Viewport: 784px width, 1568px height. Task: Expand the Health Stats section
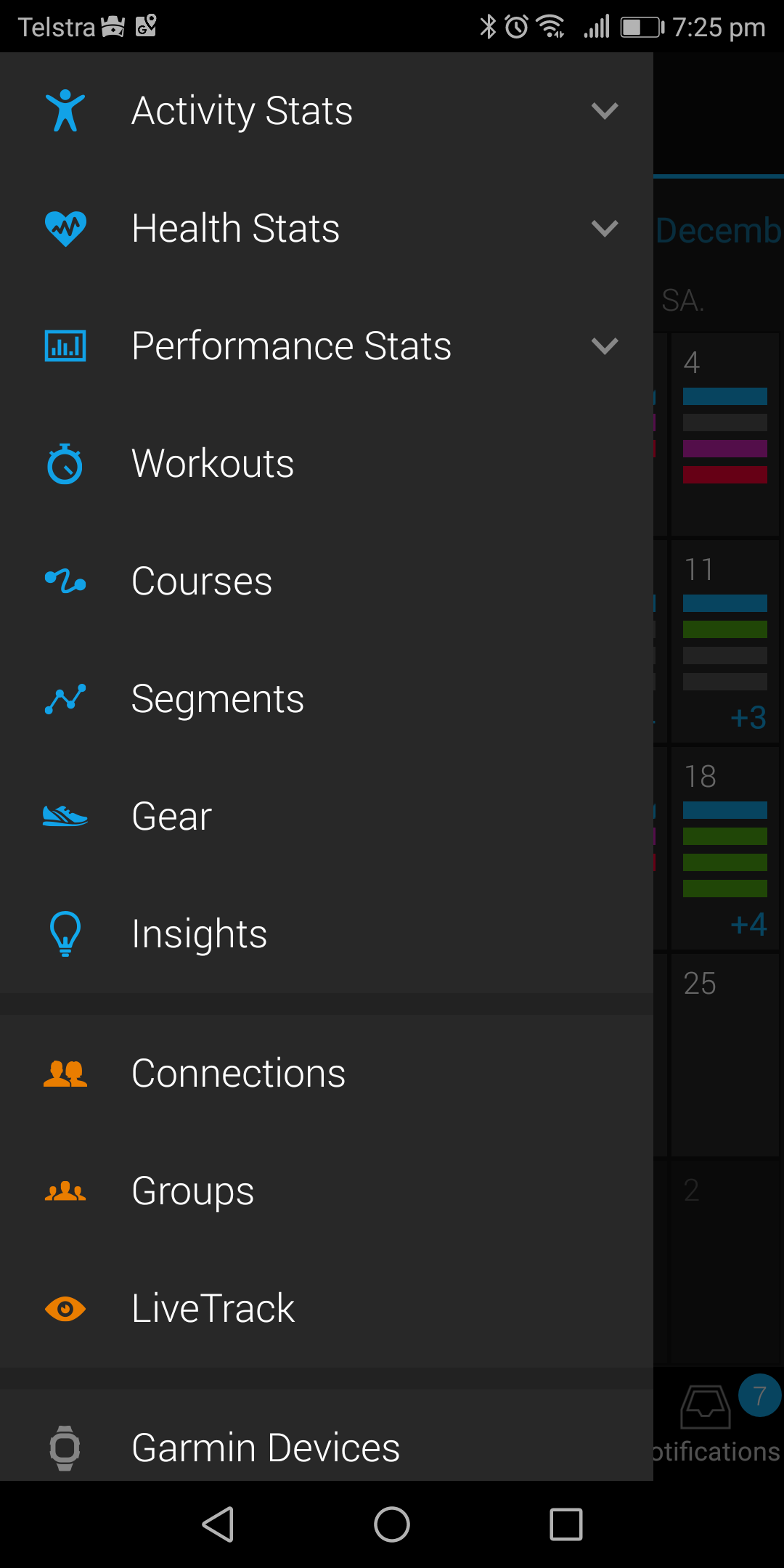click(327, 229)
